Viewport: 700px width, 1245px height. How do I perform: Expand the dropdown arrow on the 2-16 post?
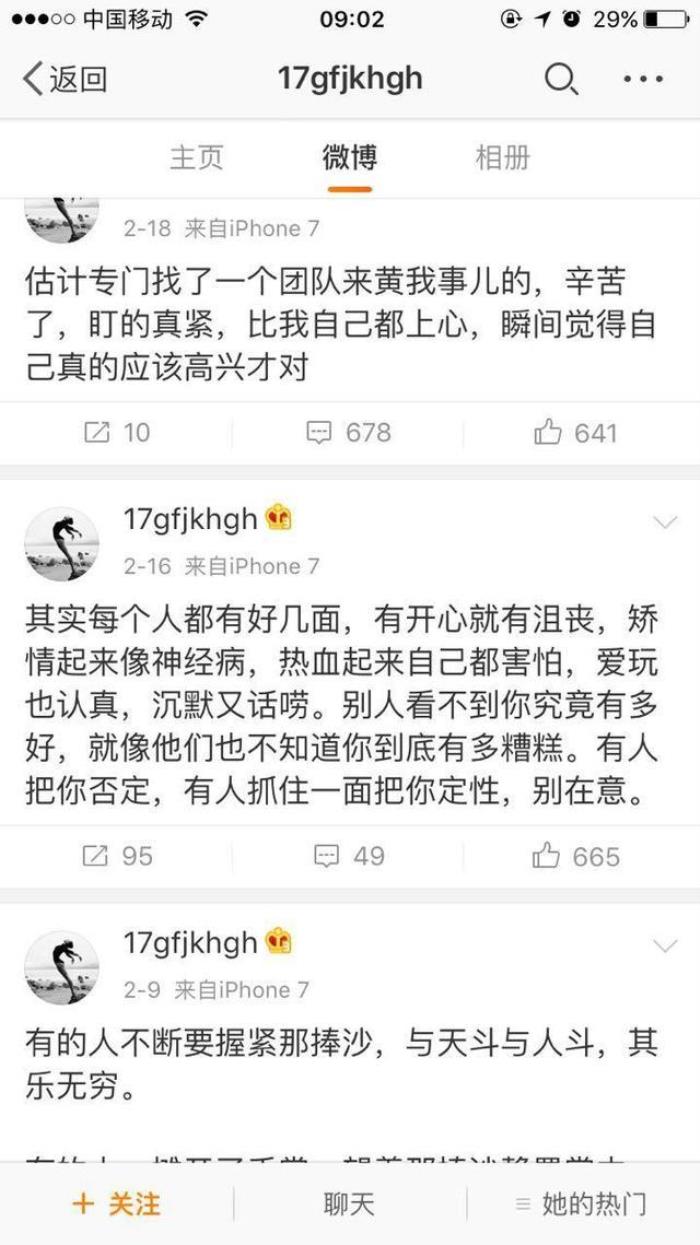664,522
